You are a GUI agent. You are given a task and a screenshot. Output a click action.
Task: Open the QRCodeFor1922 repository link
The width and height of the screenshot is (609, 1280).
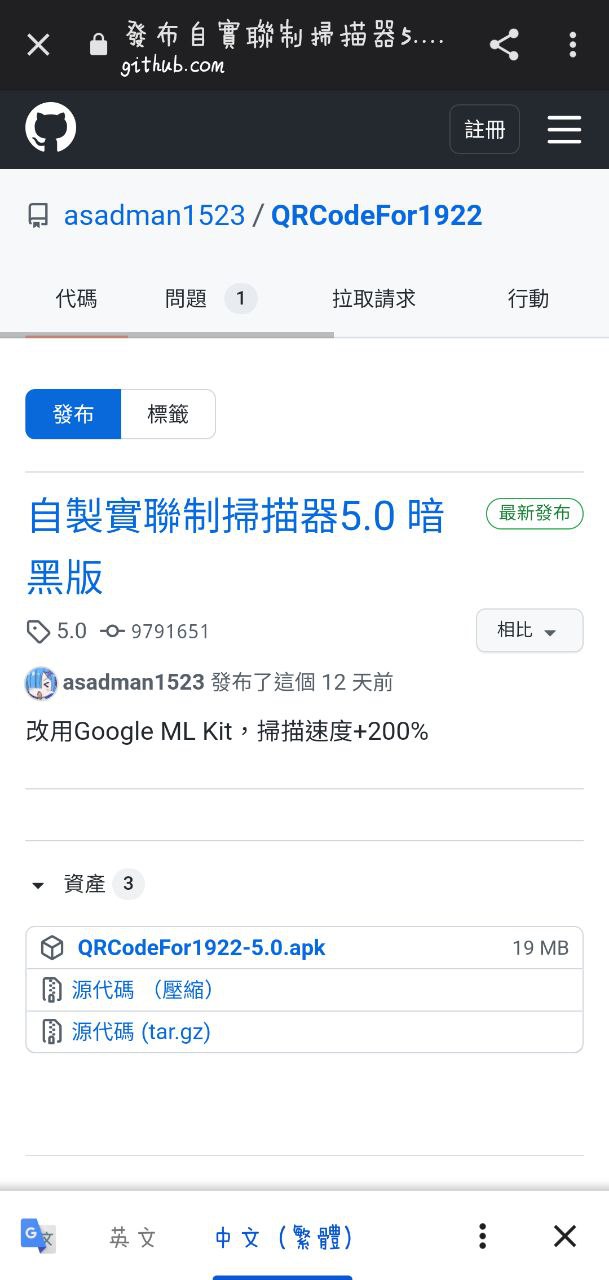(377, 215)
